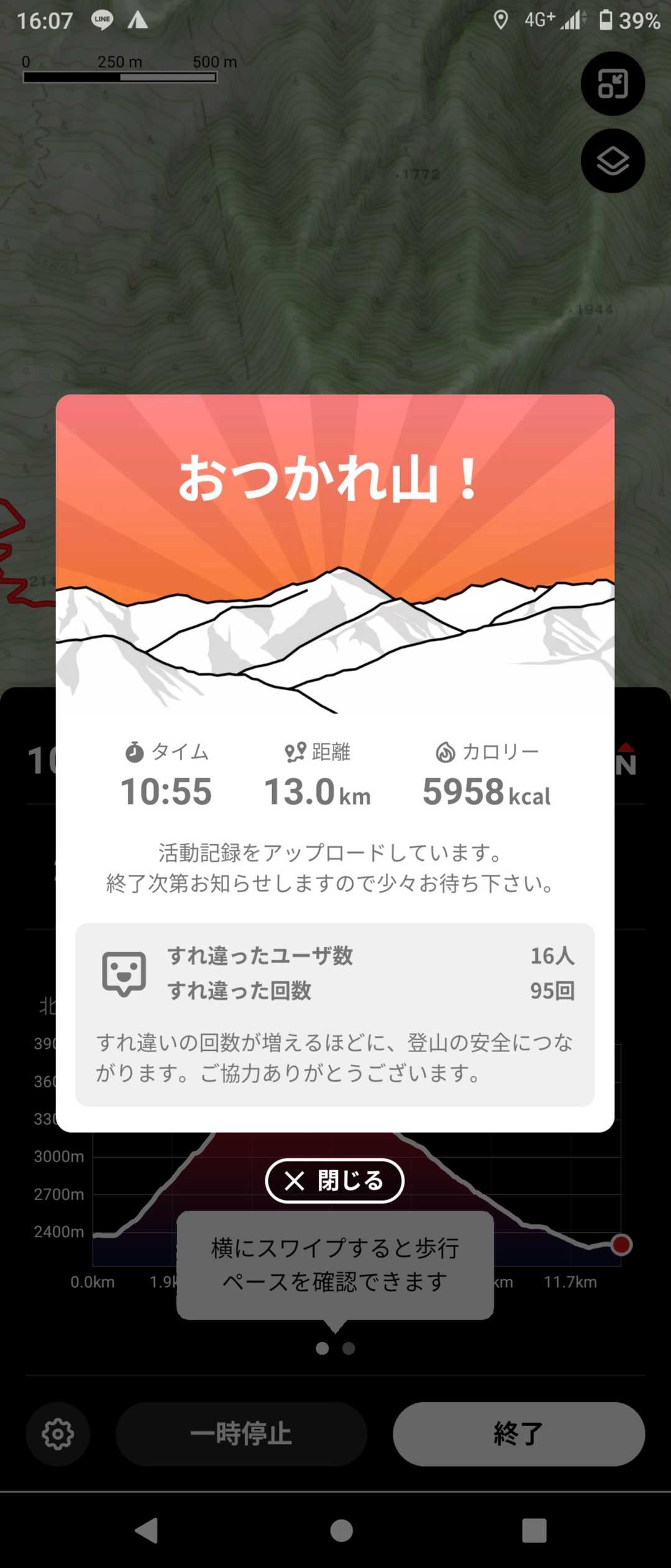Open the settings gear icon
This screenshot has width=671, height=1568.
pos(58,1434)
